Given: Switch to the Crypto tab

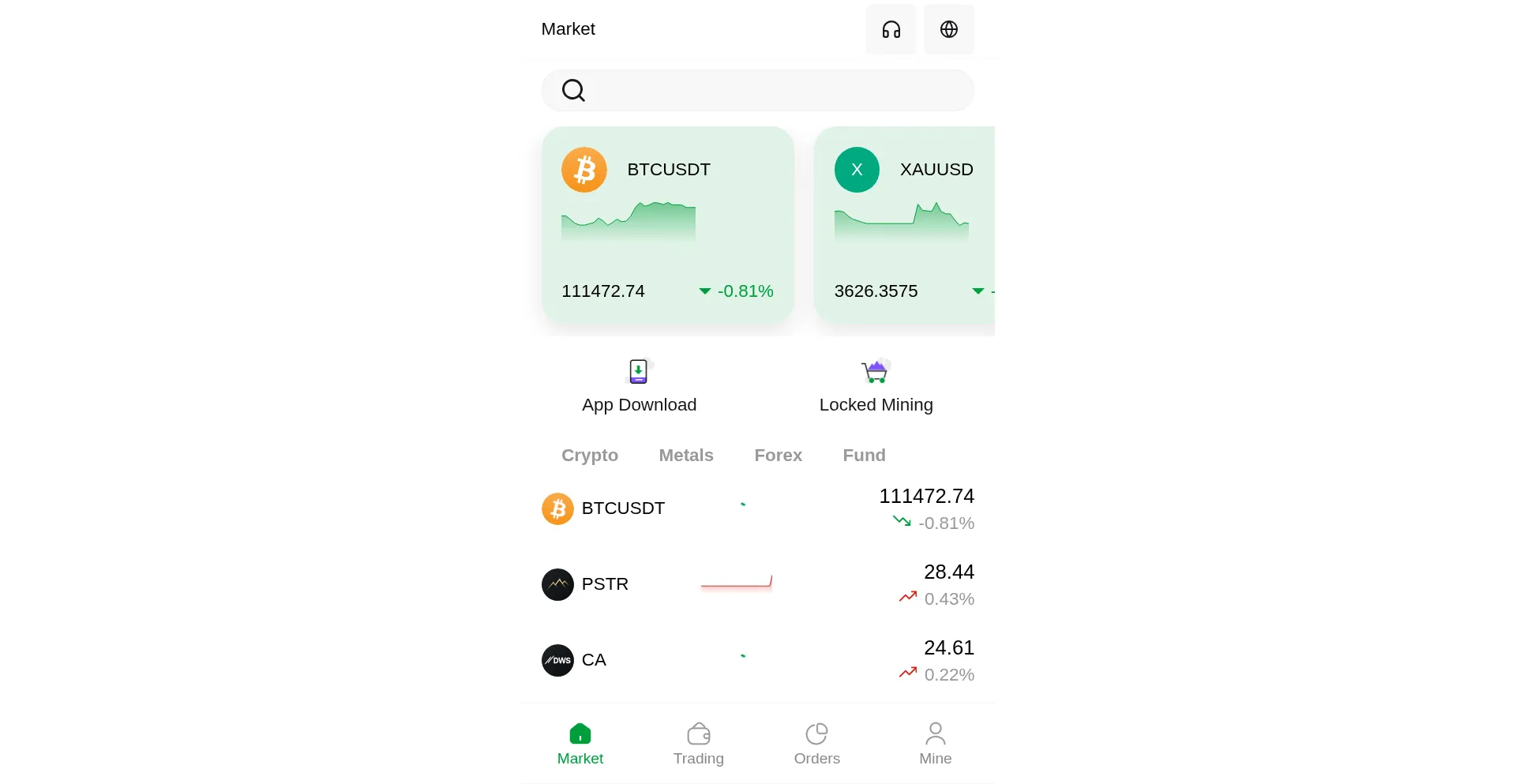Looking at the screenshot, I should tap(589, 456).
